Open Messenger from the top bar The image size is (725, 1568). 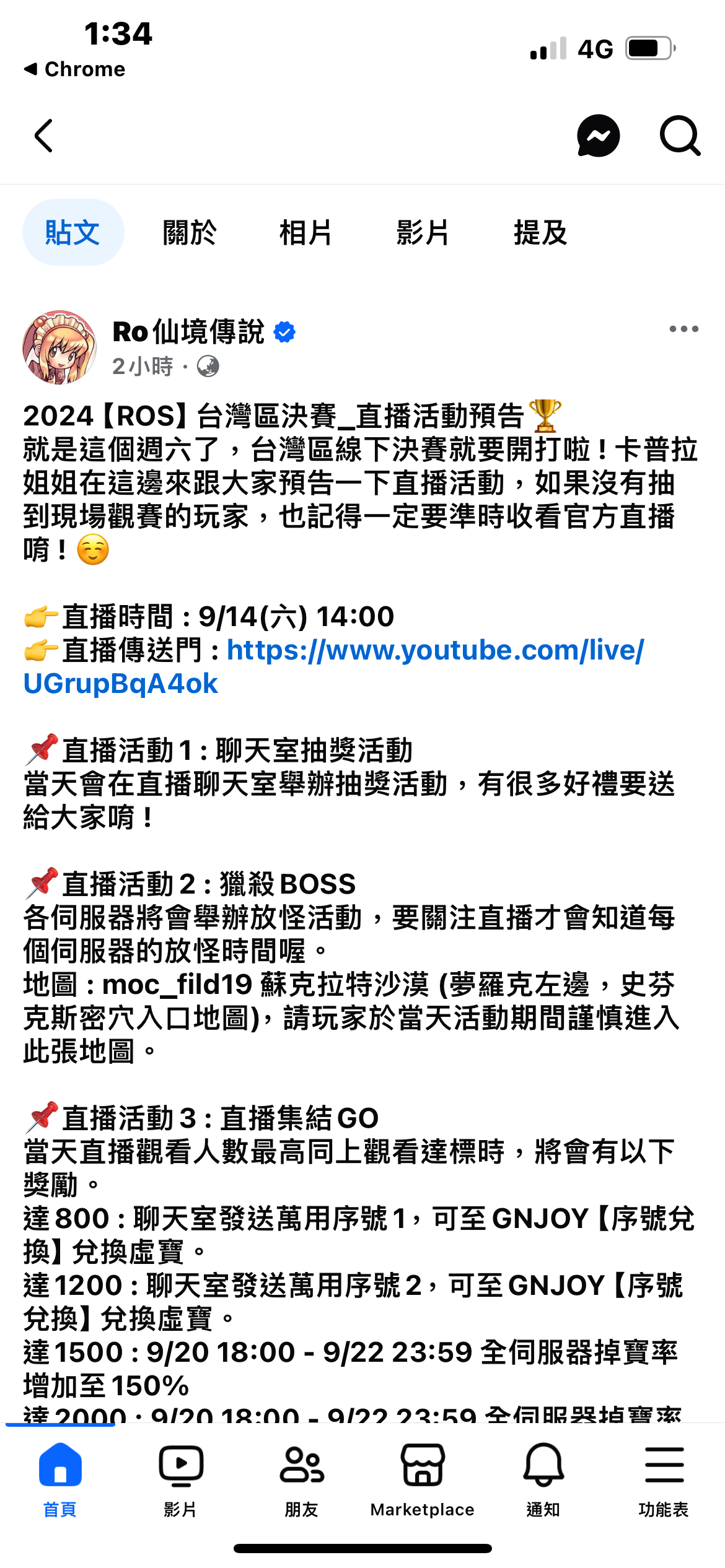click(x=598, y=136)
